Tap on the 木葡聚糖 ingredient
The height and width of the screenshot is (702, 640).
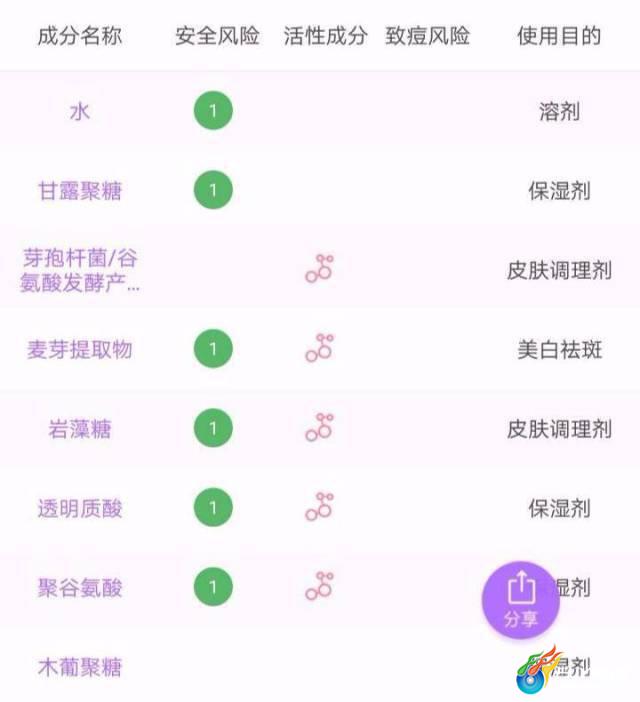(x=80, y=666)
